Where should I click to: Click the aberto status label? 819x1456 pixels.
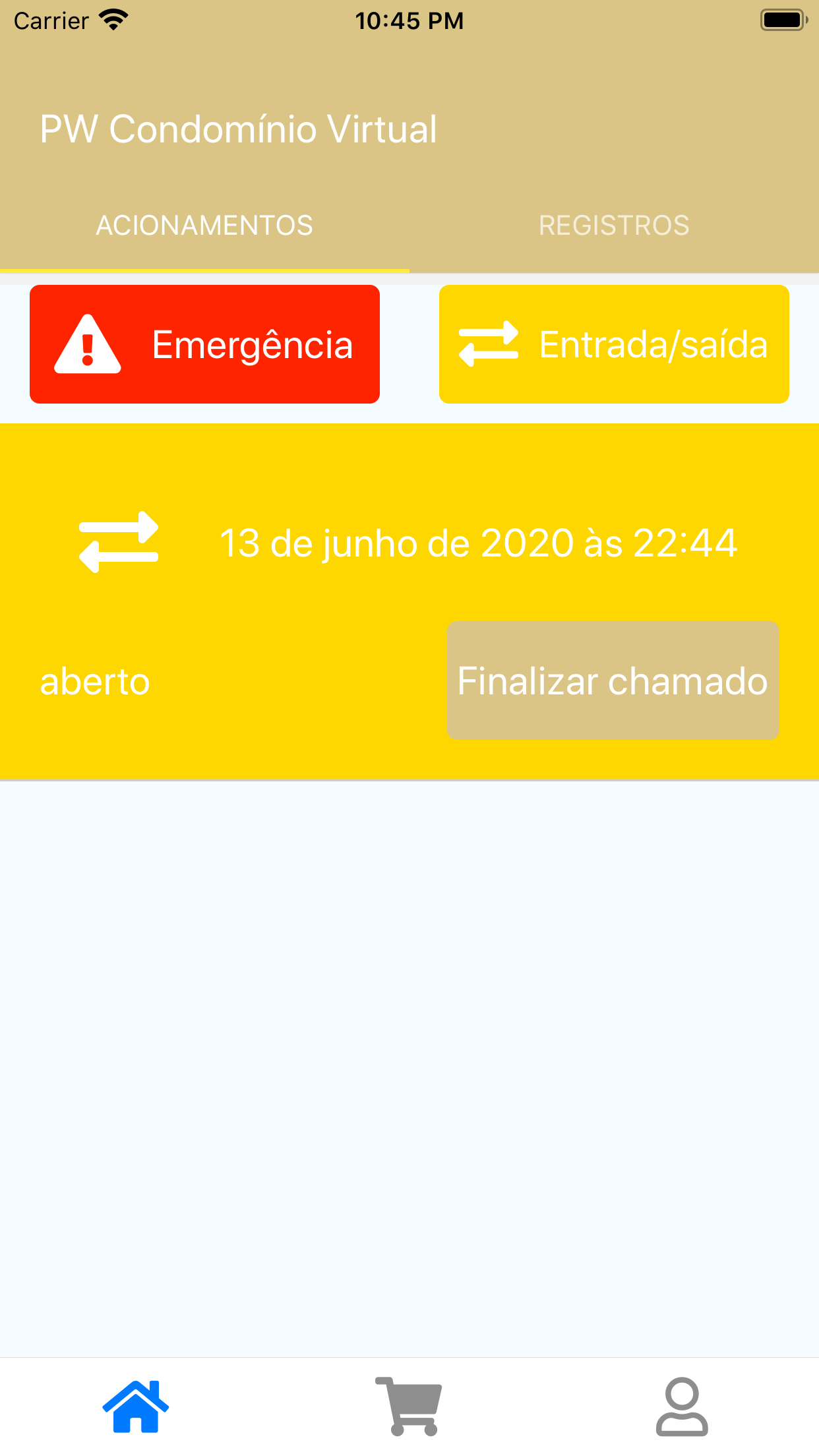pos(95,682)
